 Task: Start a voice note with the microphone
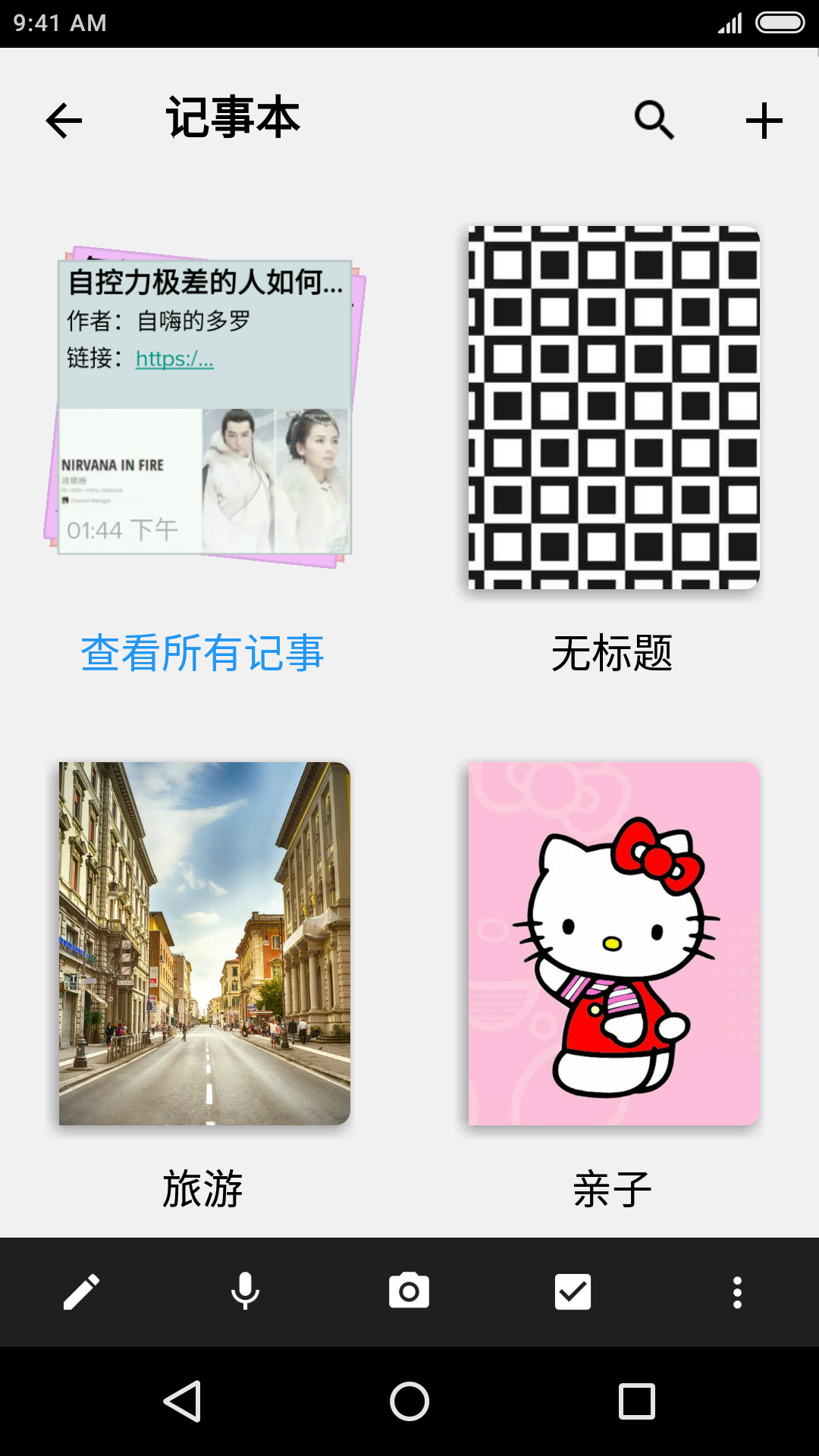245,1291
